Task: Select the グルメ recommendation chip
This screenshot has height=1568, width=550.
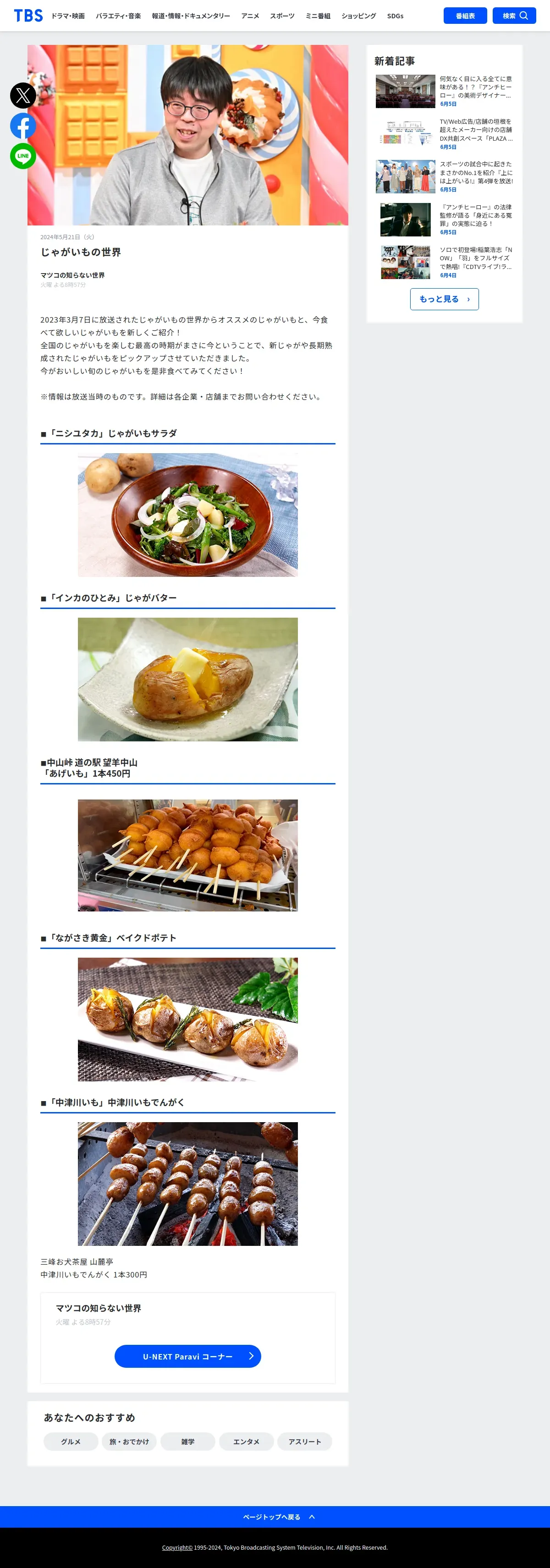Action: click(x=71, y=1442)
